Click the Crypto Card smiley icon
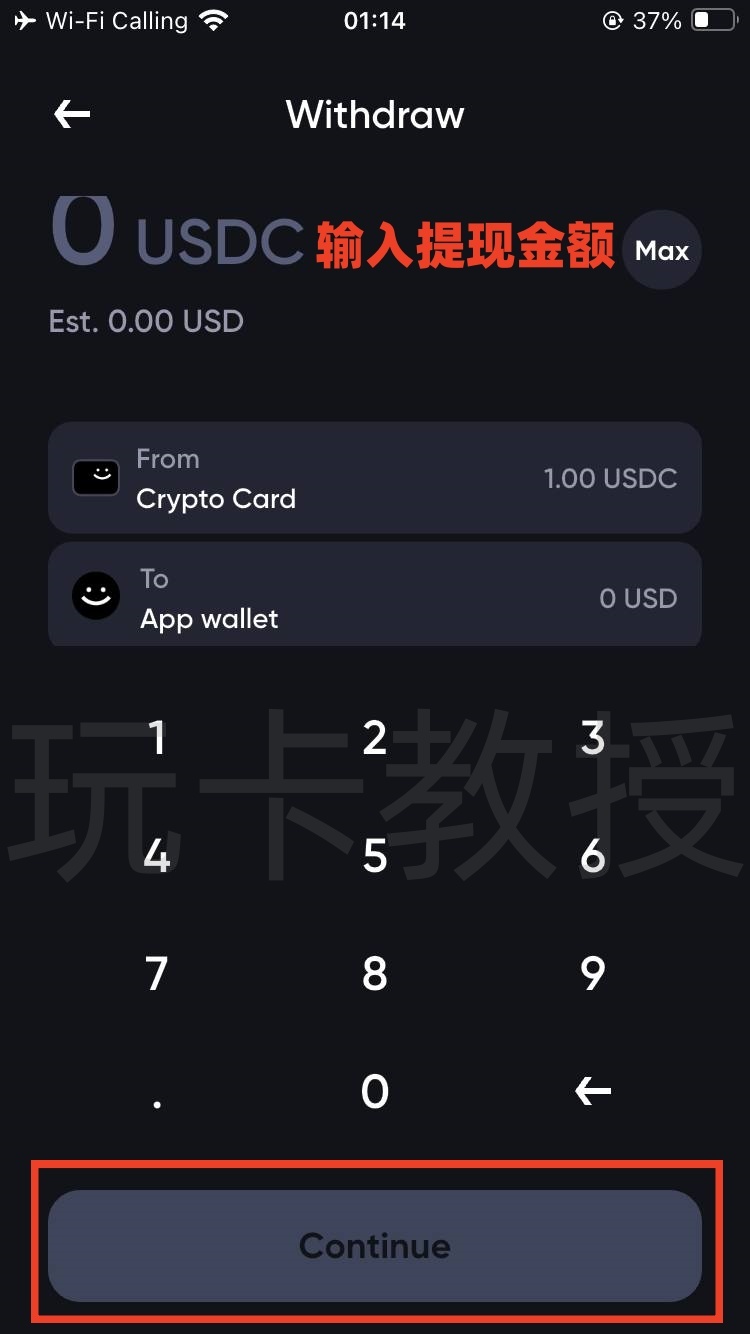 pos(96,478)
